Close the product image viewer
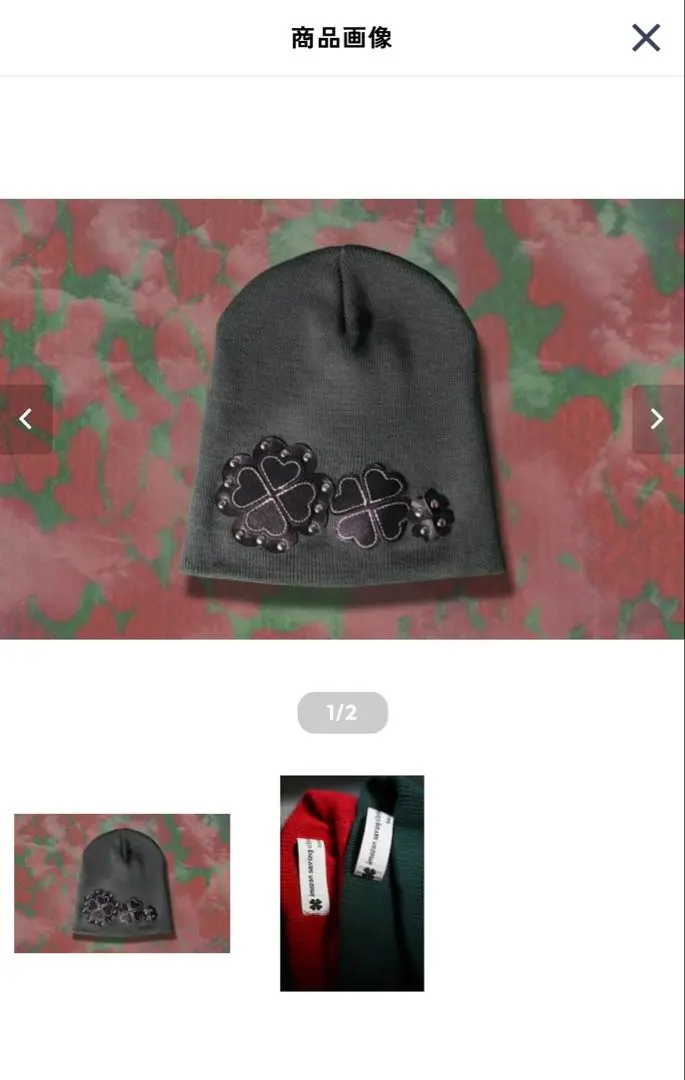This screenshot has height=1080, width=685. 646,38
